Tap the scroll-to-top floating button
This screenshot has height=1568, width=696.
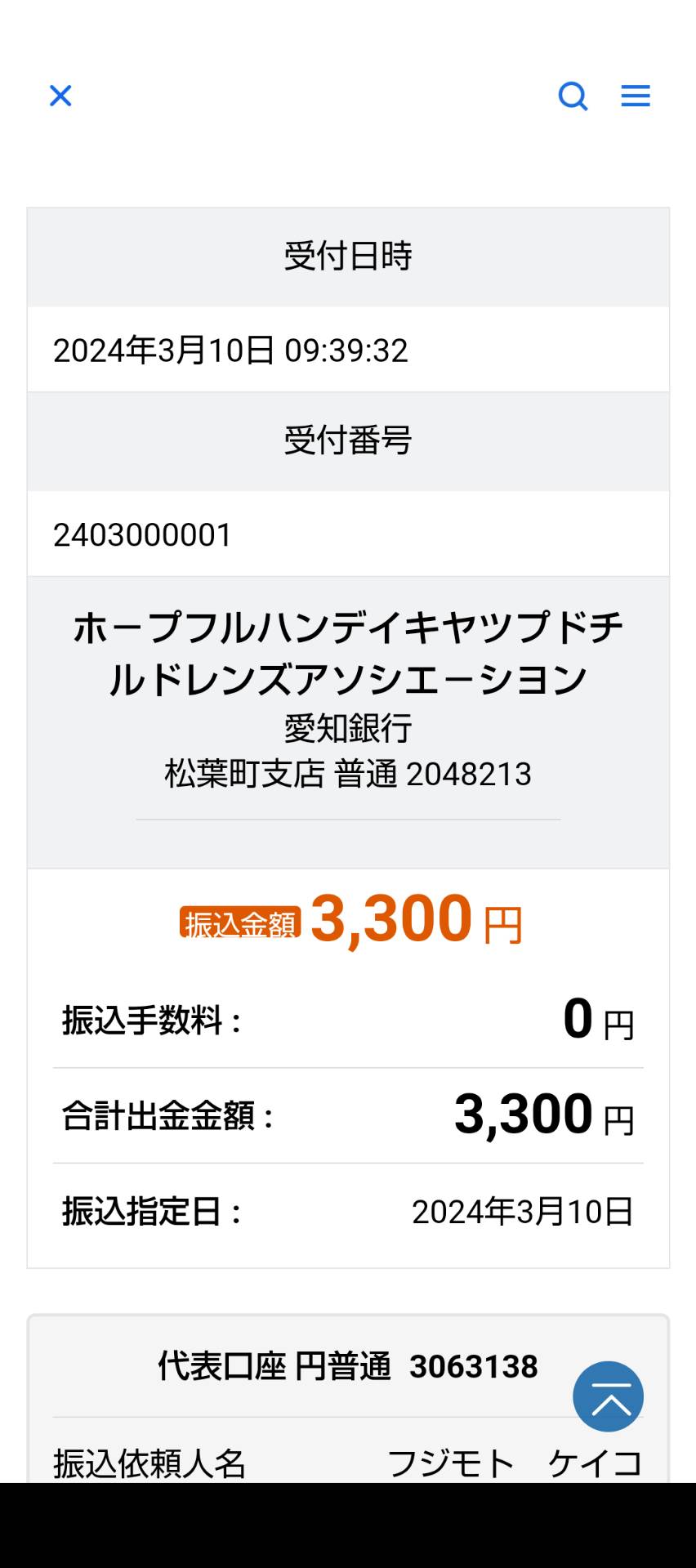pos(608,1396)
